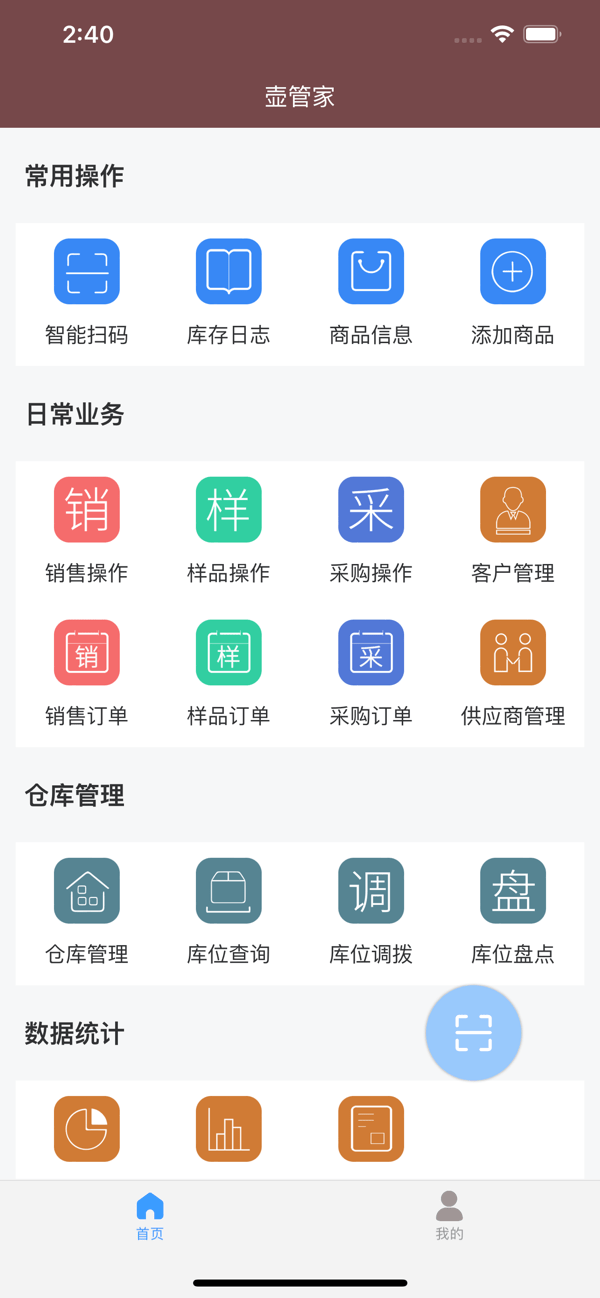Screen dimensions: 600x1298
Task: Open 库位查询 location query
Action: (229, 891)
